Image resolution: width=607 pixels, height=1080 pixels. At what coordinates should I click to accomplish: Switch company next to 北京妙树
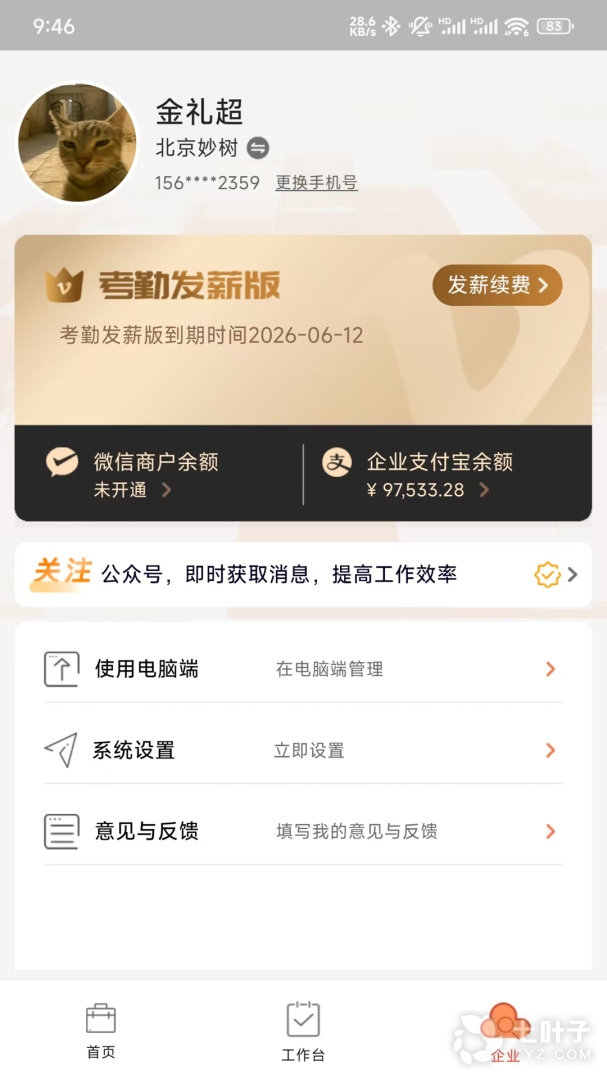coord(258,148)
